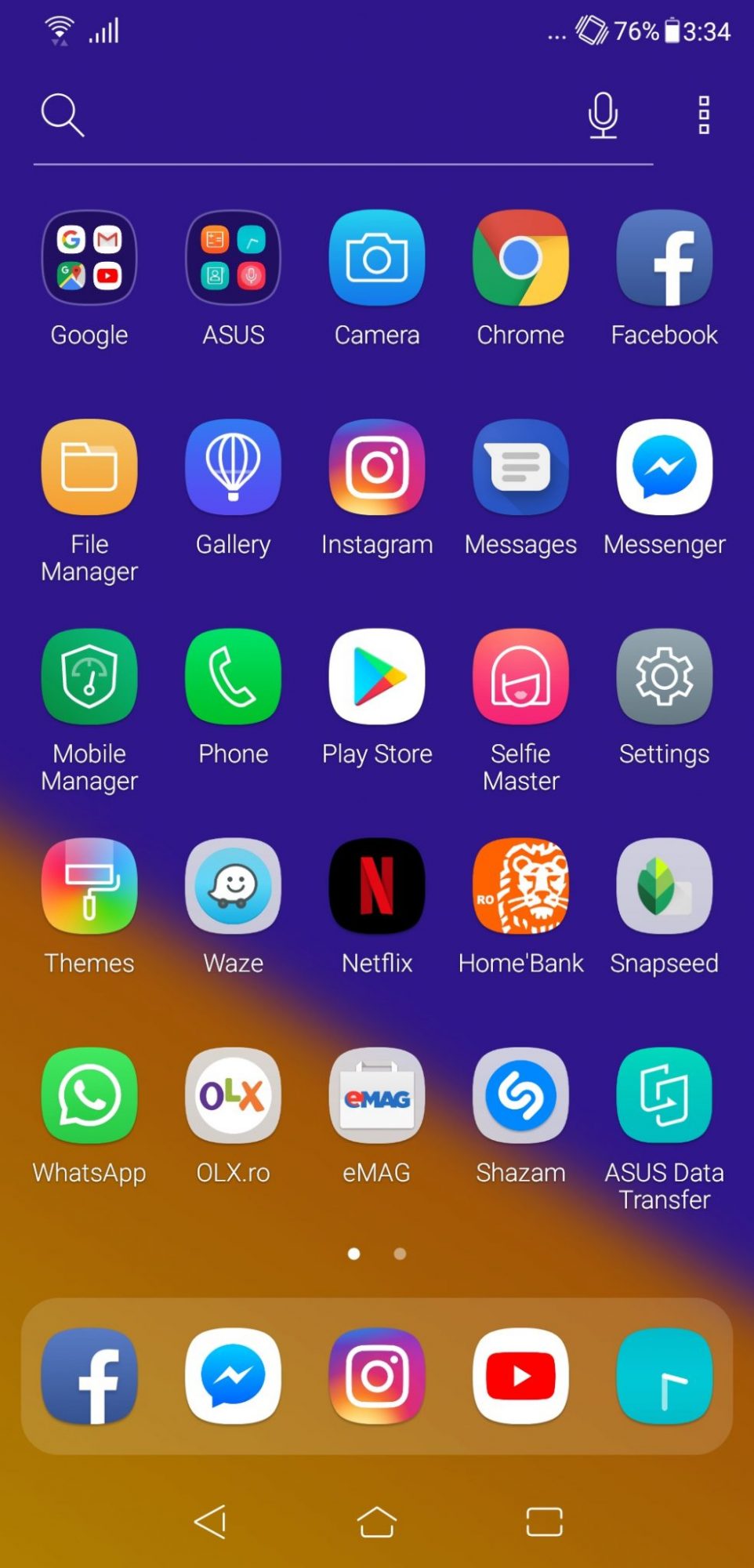Launch Waze navigation
Screen dimensions: 754x1568
[x=233, y=886]
